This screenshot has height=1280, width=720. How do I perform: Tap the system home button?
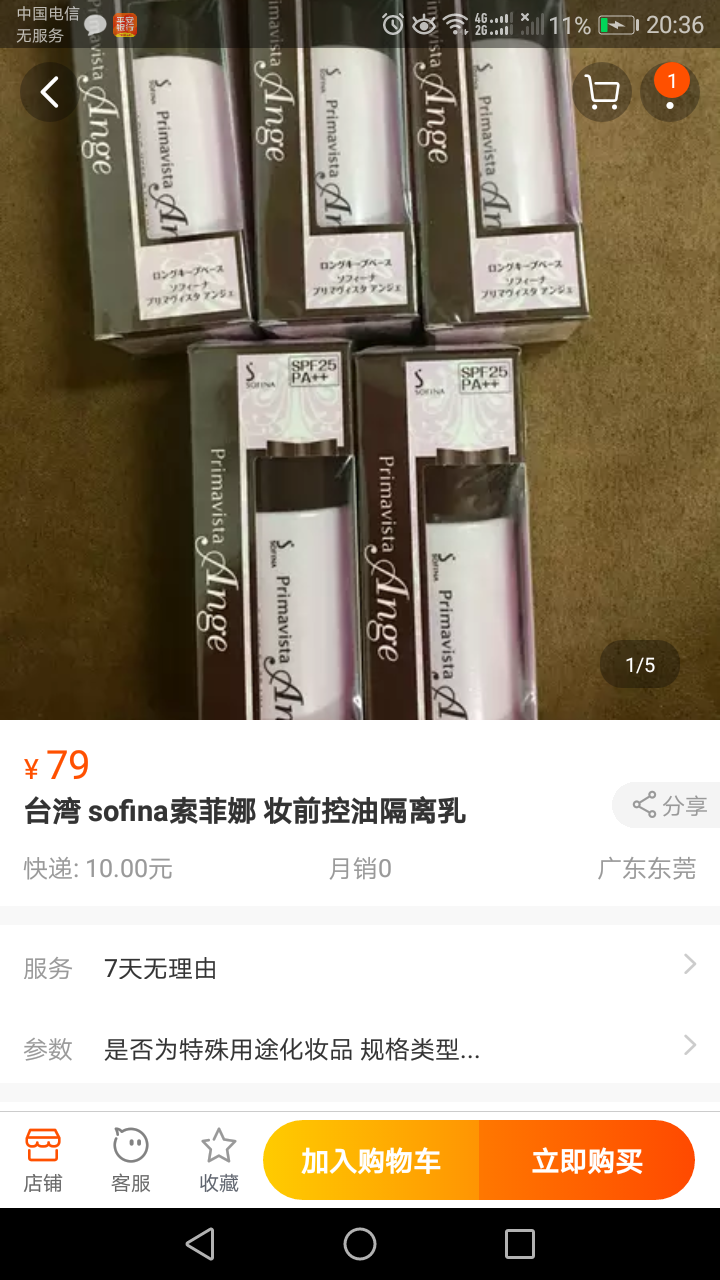pos(360,1244)
